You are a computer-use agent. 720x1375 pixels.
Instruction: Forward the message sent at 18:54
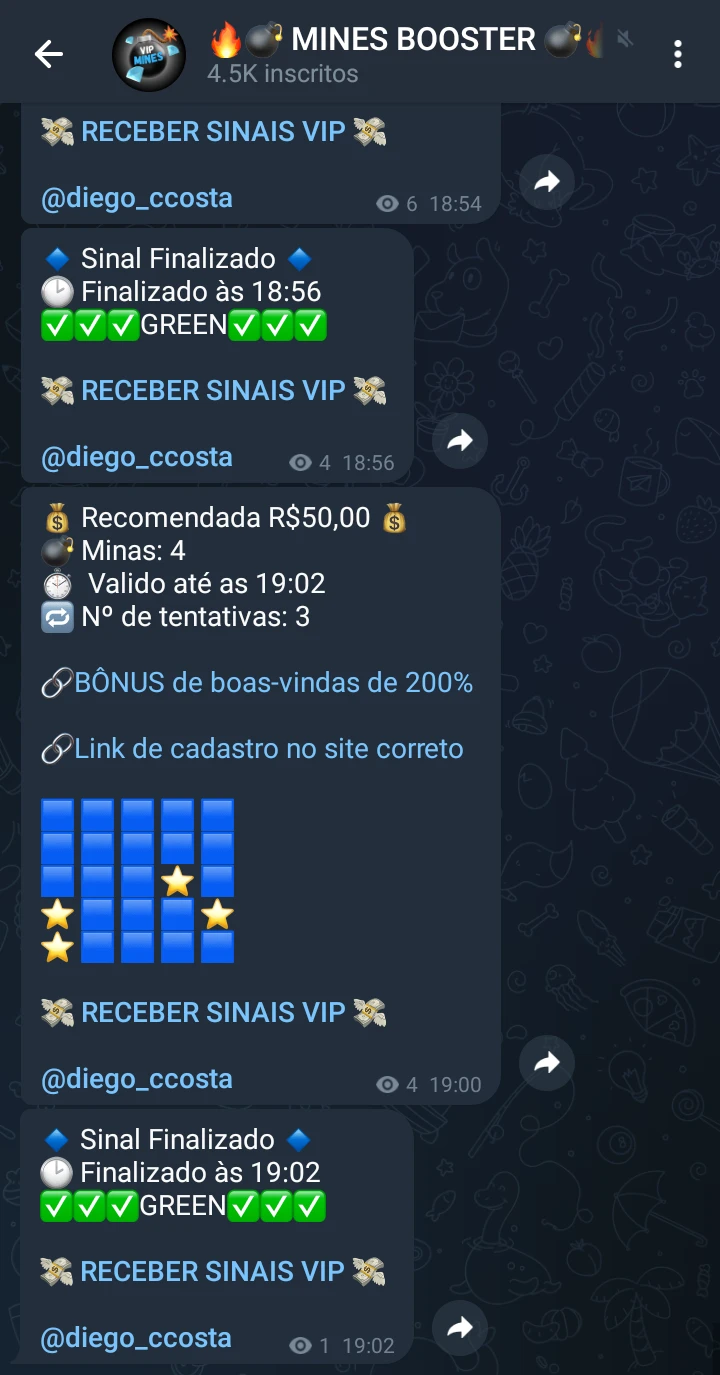[x=547, y=182]
